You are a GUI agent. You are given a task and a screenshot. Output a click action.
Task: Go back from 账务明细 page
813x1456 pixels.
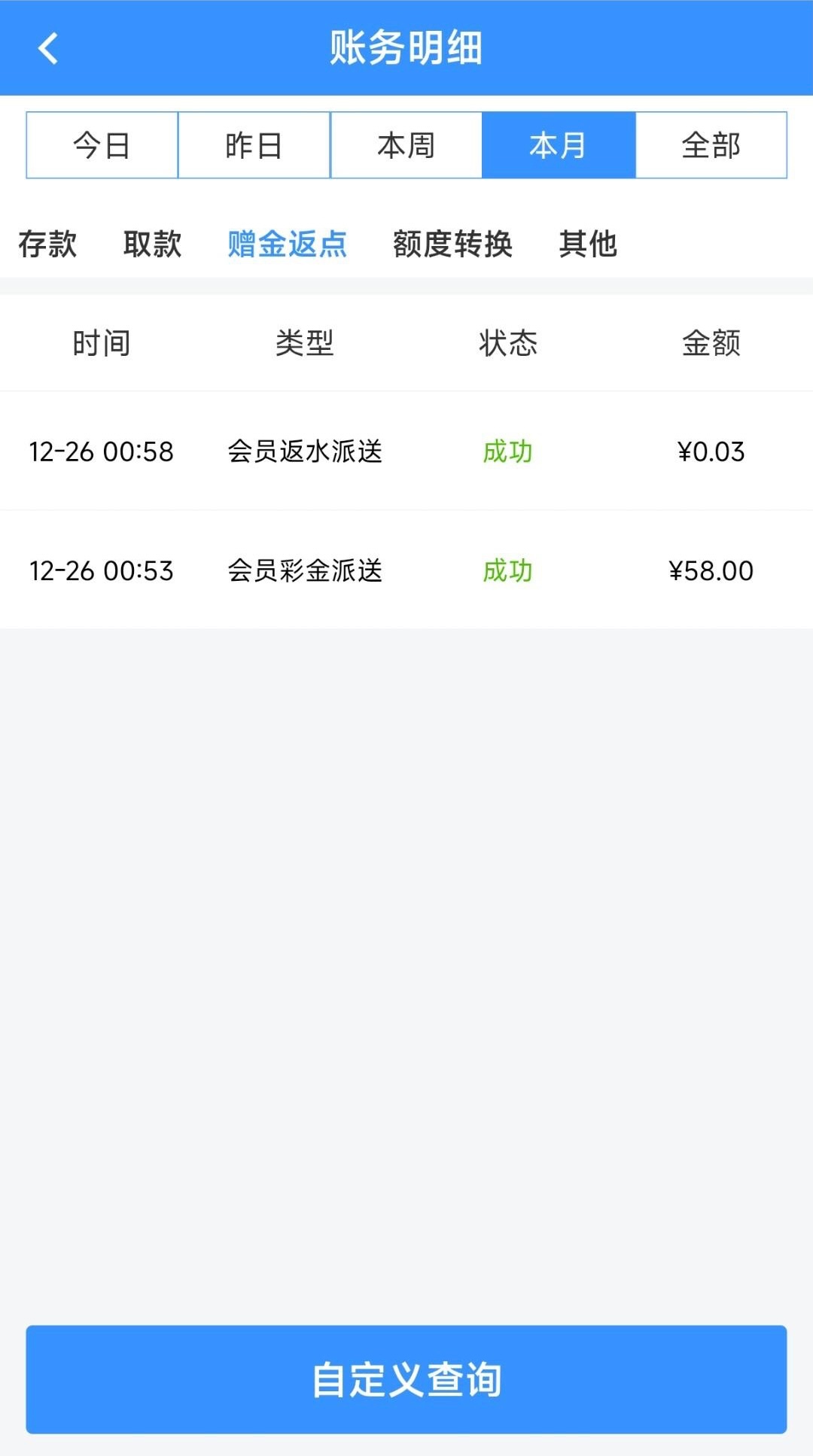click(48, 49)
